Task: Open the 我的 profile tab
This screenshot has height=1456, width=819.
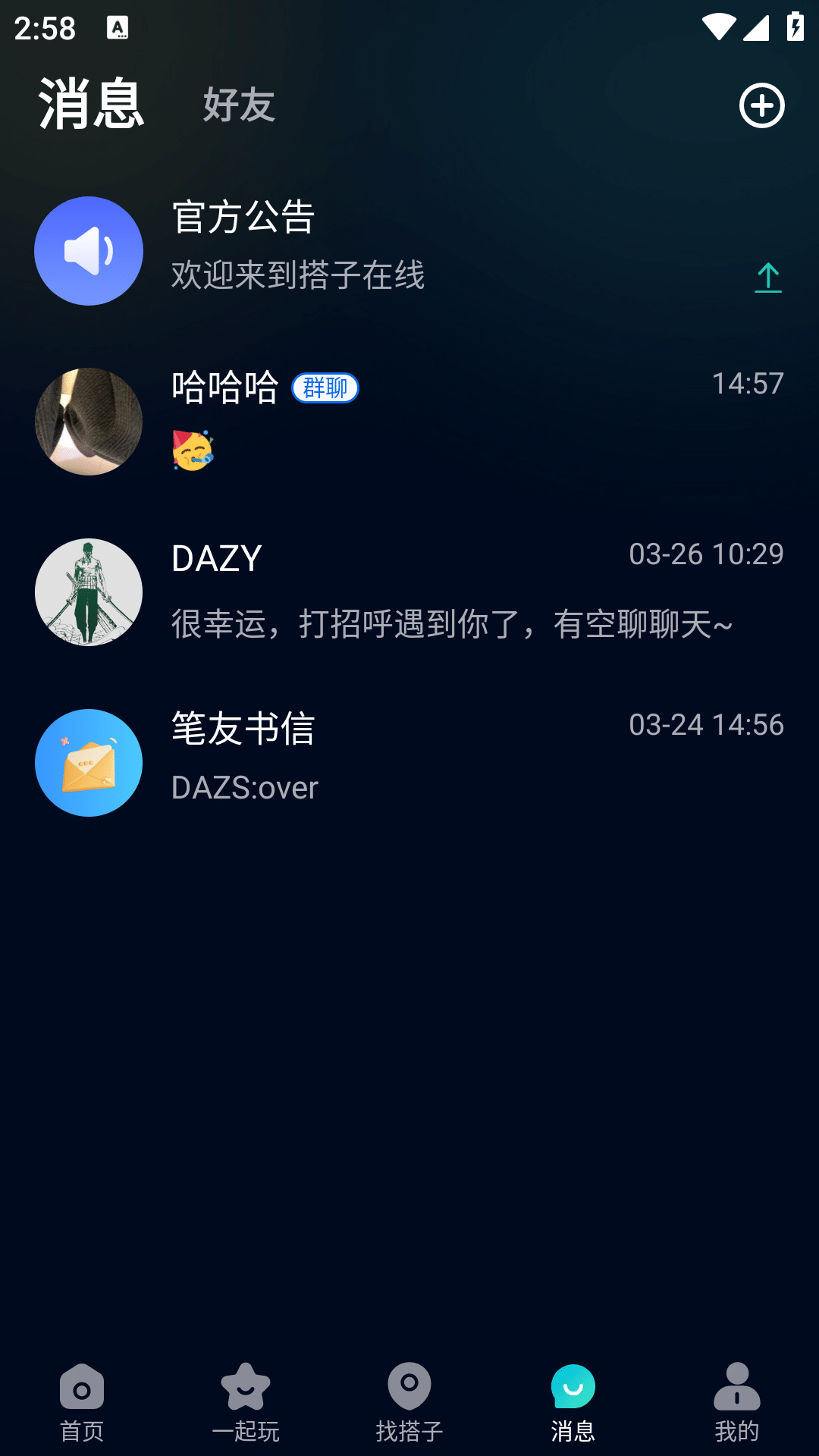Action: tap(736, 1401)
